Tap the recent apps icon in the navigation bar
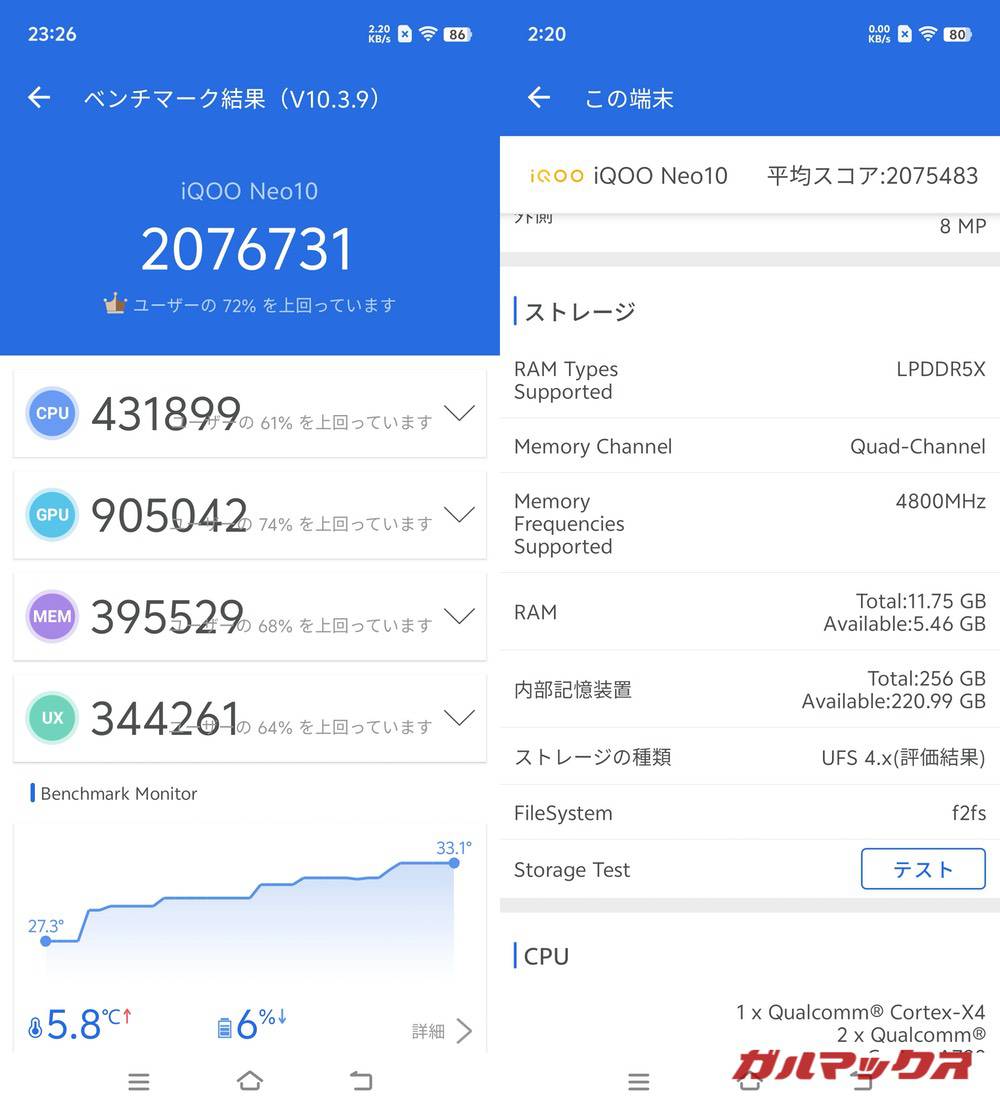 click(x=139, y=1081)
